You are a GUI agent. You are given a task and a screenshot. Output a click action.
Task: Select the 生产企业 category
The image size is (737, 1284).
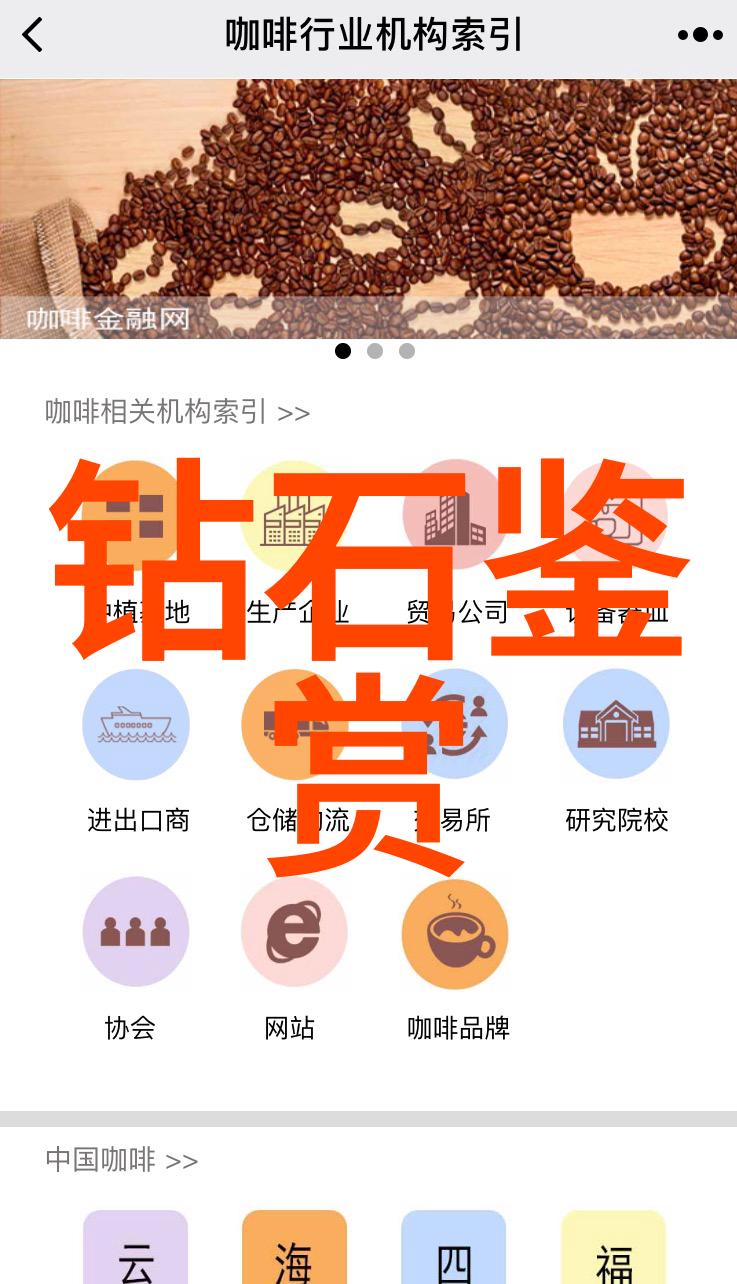[x=295, y=515]
